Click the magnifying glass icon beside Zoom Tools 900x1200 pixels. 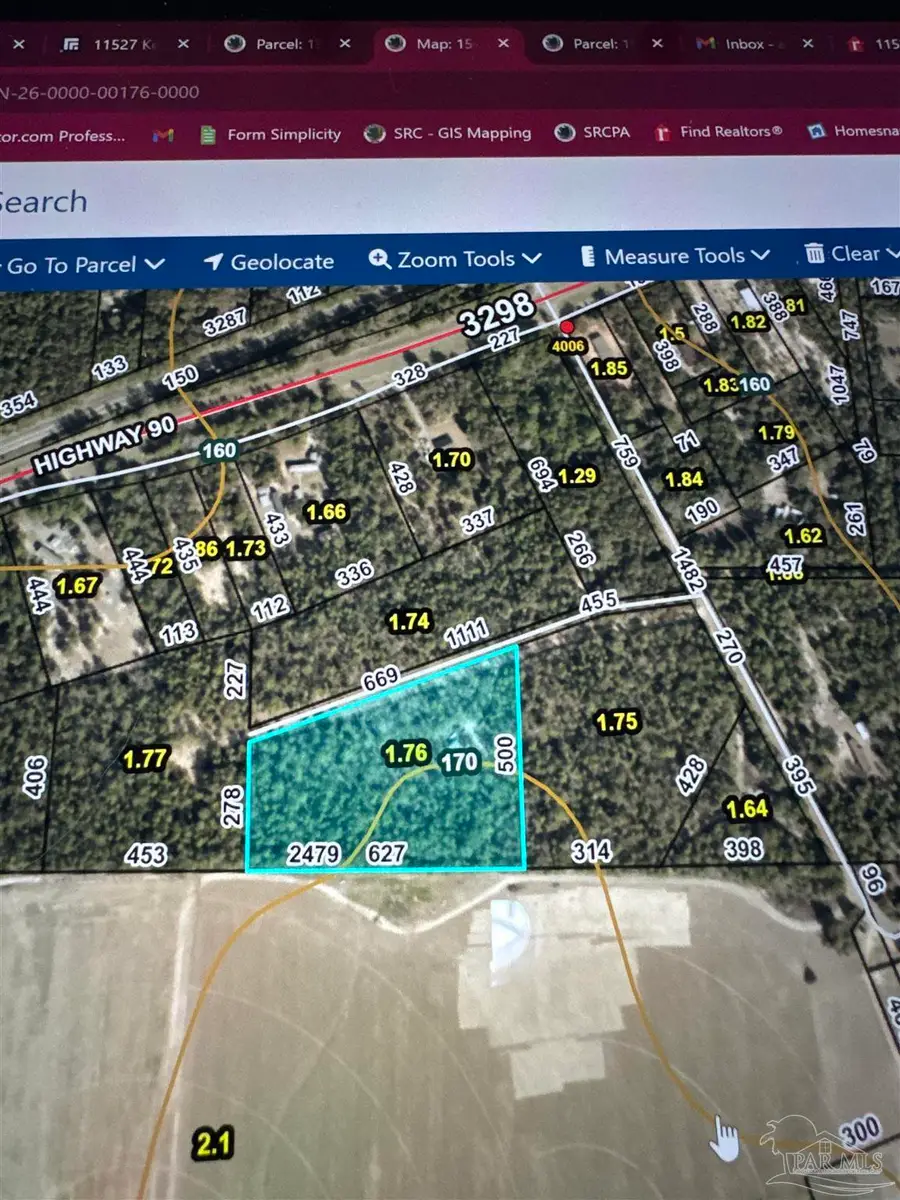(x=378, y=259)
